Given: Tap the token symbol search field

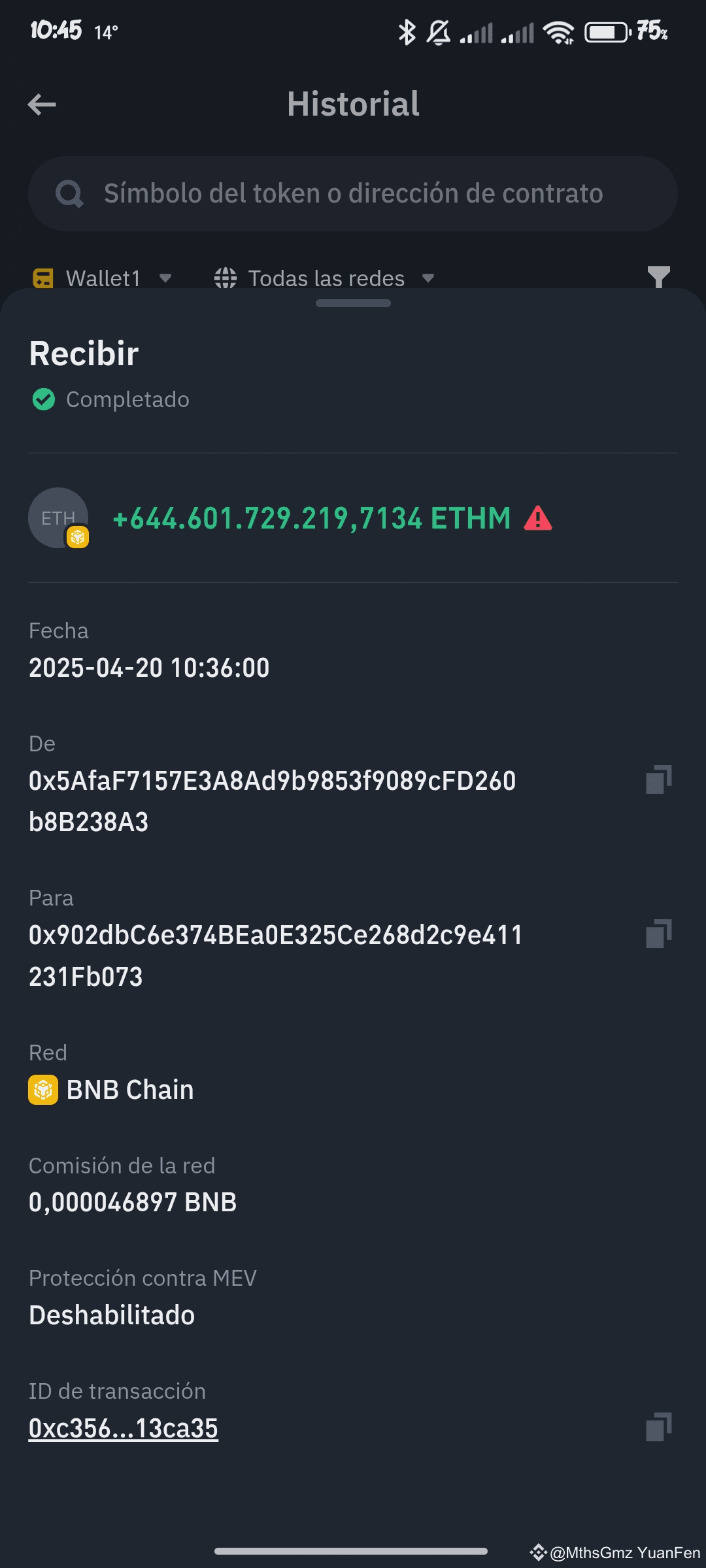Looking at the screenshot, I should [x=353, y=193].
